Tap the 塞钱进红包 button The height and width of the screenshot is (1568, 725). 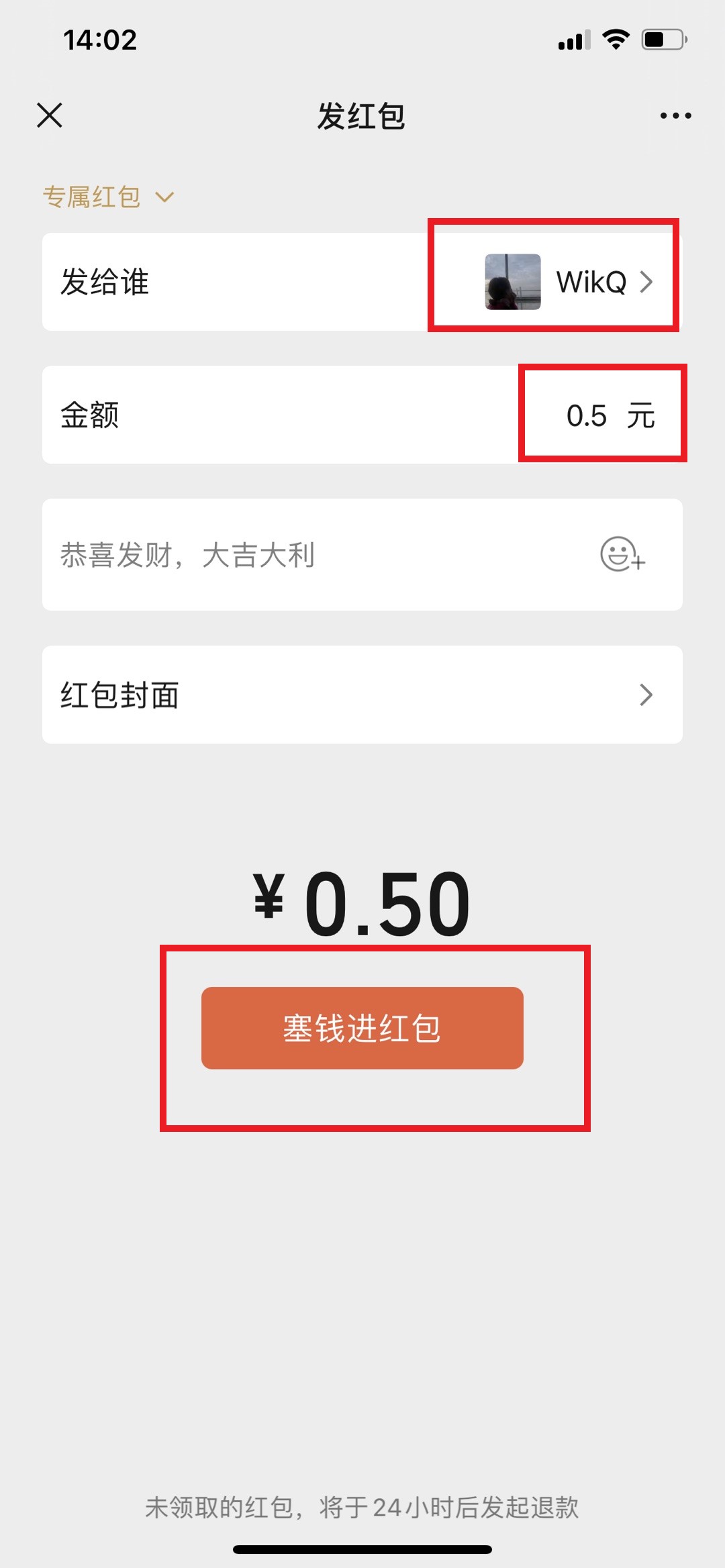[x=362, y=1028]
